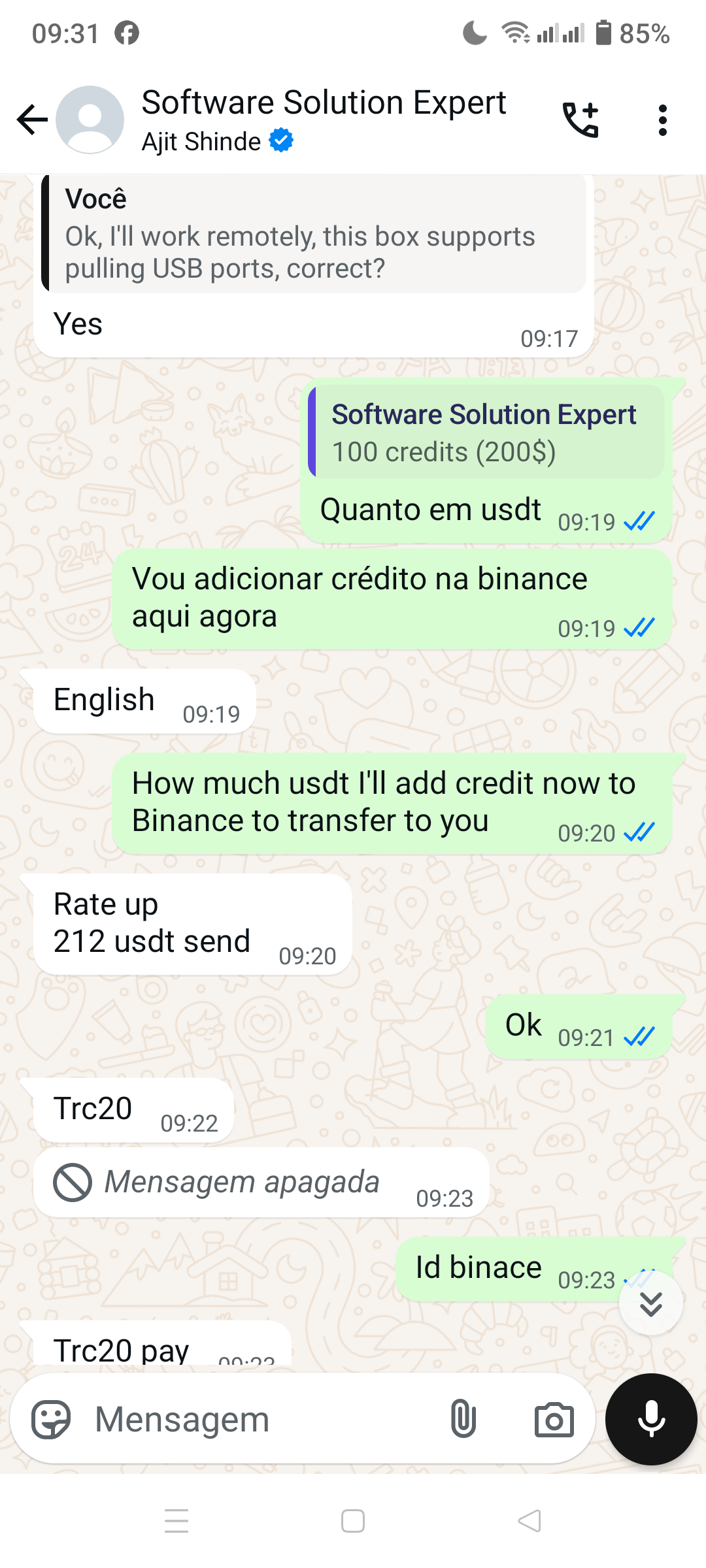Open the emoji and sticker picker

coord(51,1420)
